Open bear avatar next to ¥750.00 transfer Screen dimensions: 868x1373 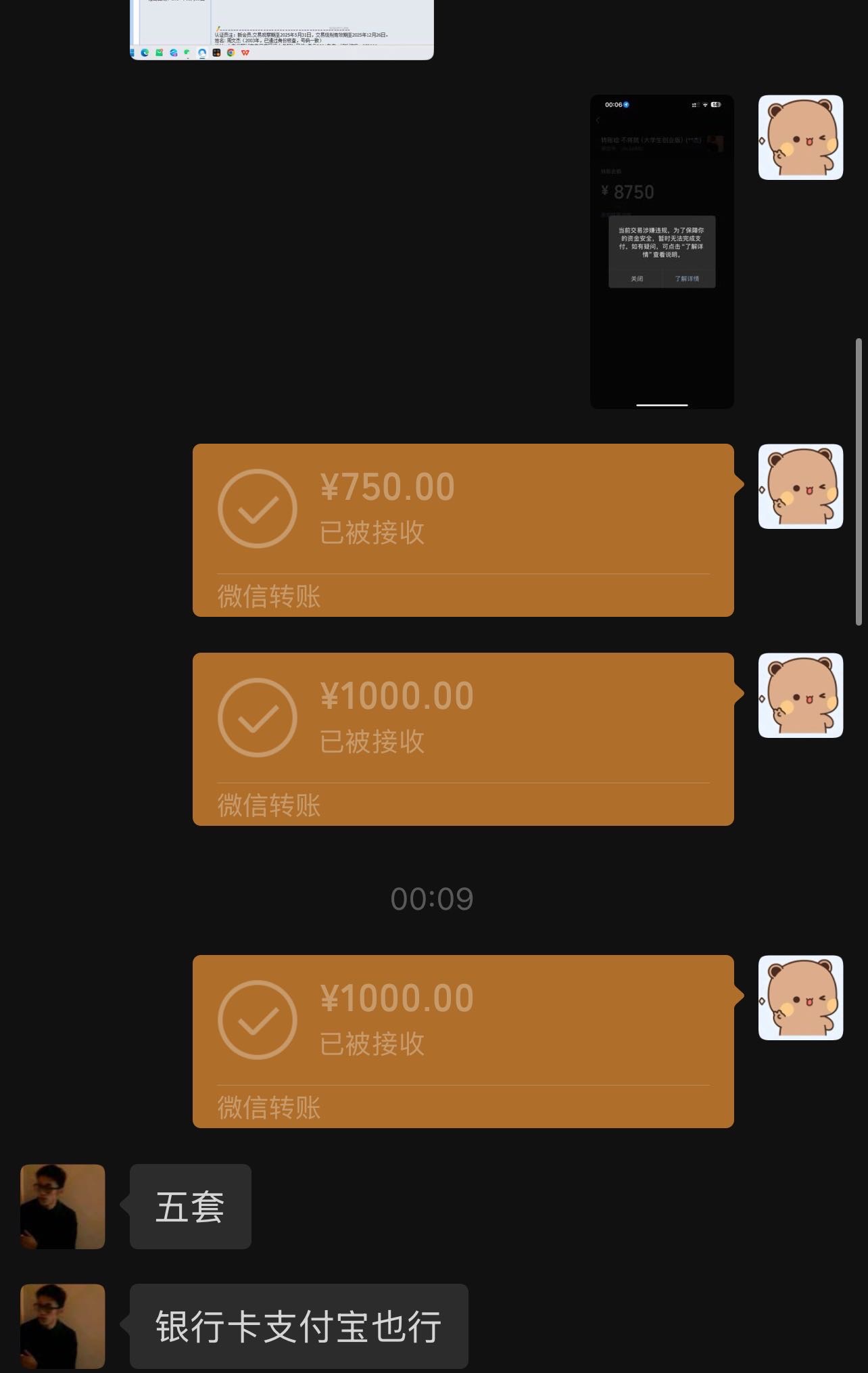[800, 486]
